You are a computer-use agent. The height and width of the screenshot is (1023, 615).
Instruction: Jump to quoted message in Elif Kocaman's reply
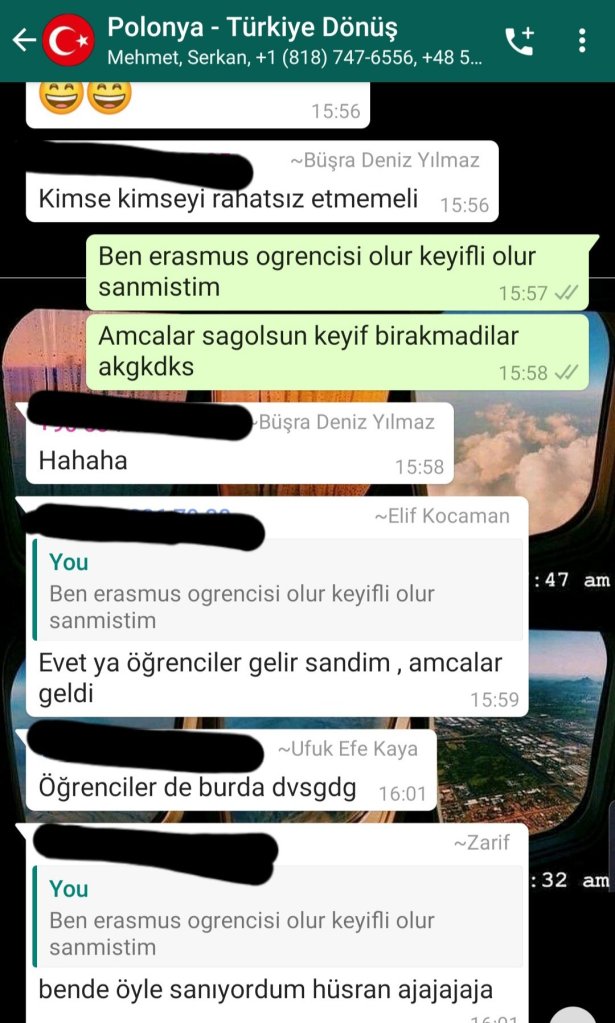coord(278,591)
